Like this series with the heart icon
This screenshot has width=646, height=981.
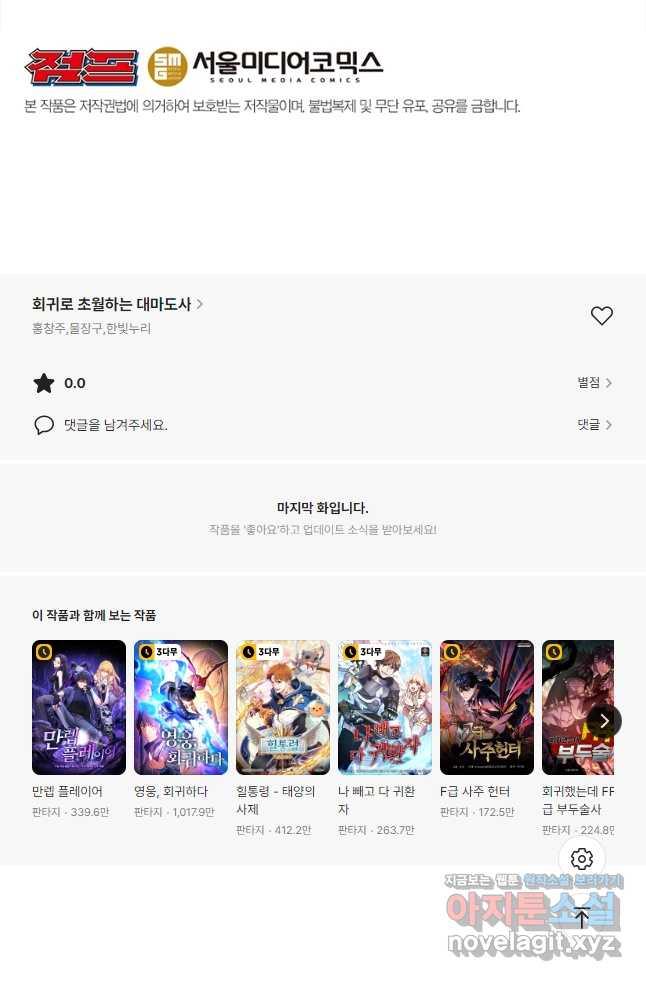point(601,316)
